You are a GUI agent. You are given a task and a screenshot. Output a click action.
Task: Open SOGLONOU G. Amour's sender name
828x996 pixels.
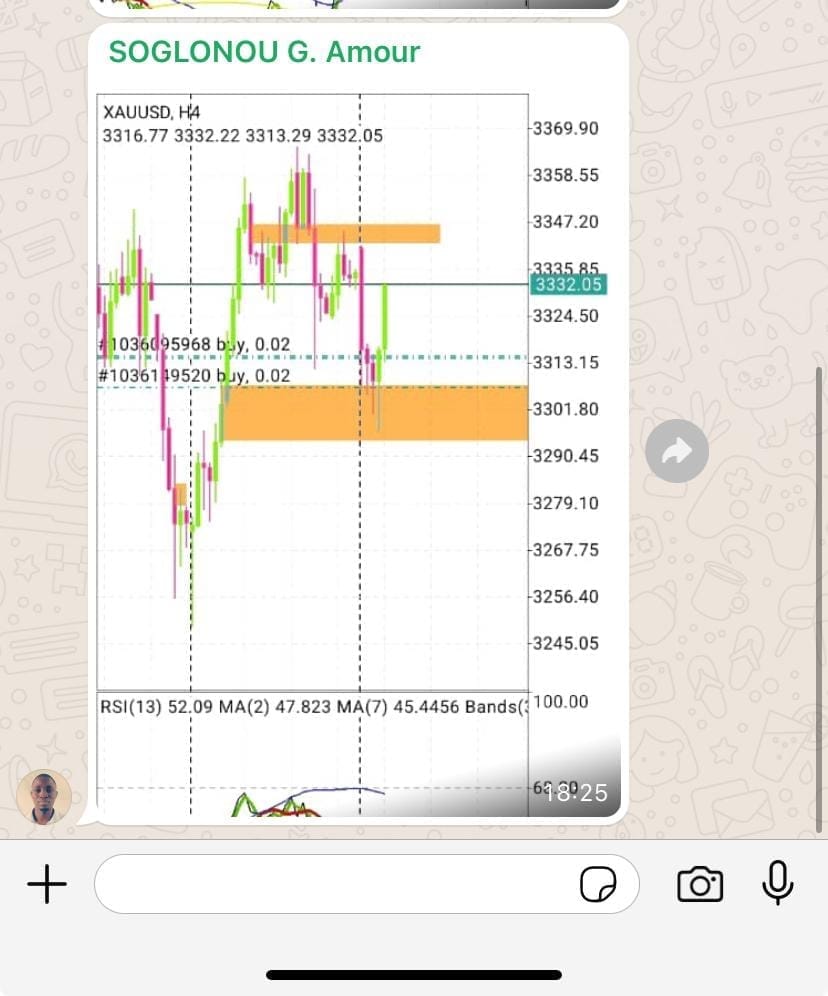(264, 52)
